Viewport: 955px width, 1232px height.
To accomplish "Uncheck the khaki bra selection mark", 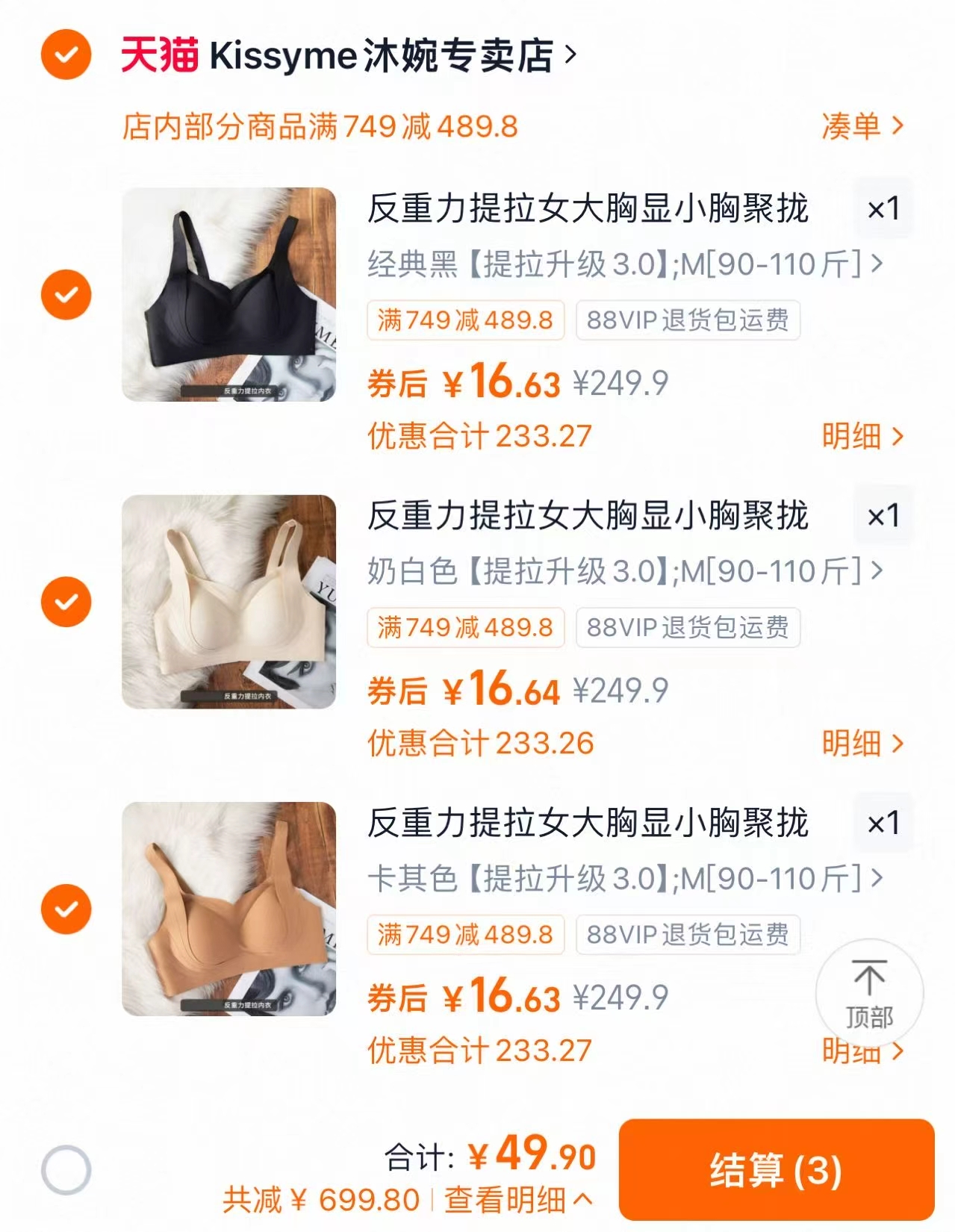I will [x=66, y=907].
